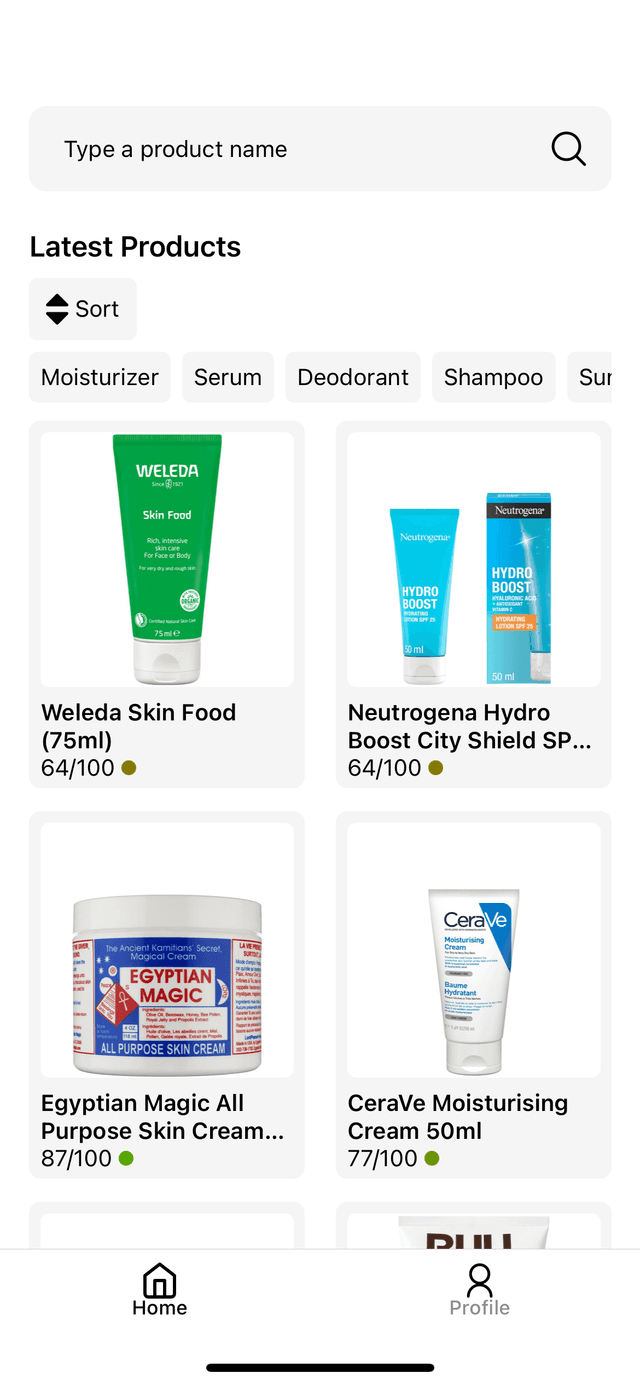This screenshot has height=1385, width=640.
Task: Go to the Home tab
Action: pos(160,1290)
